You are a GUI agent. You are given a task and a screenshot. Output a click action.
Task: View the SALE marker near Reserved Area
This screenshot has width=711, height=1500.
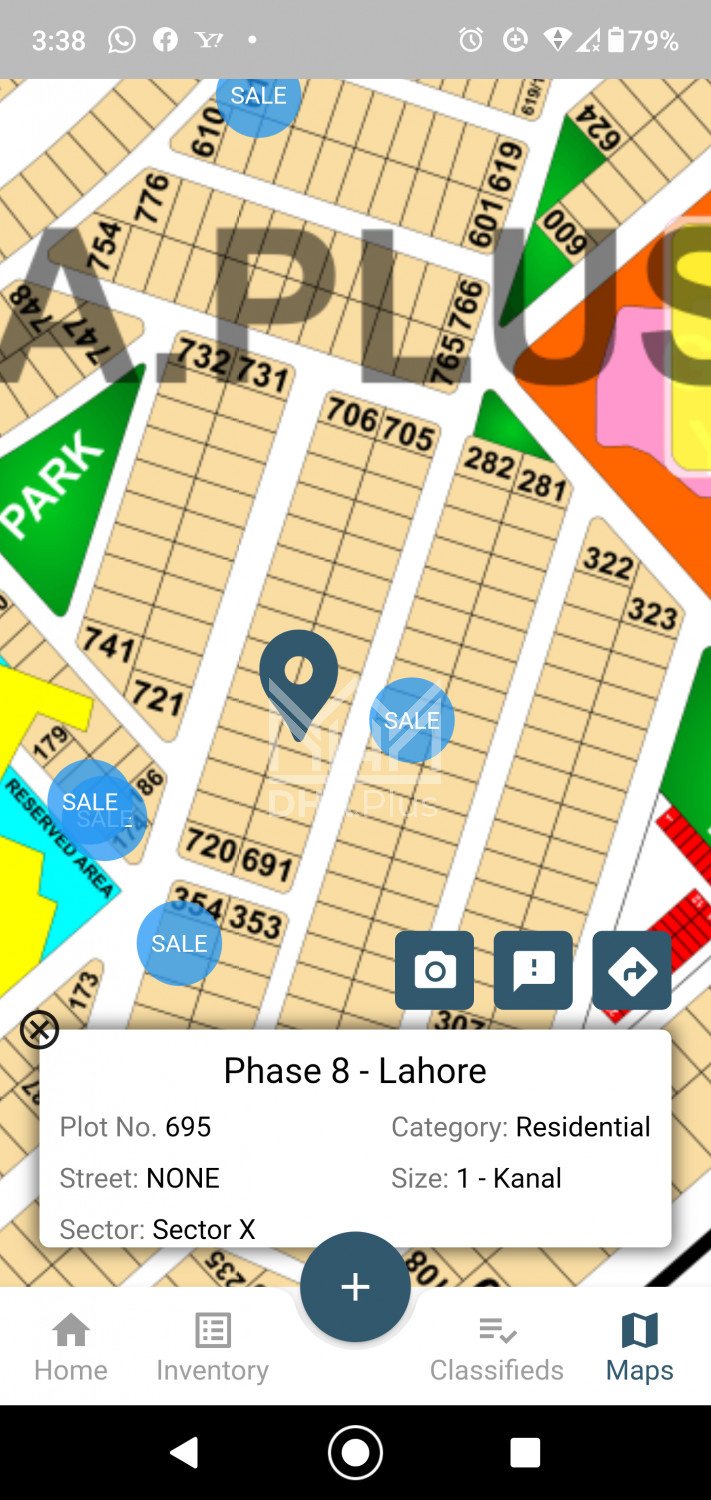[x=90, y=802]
